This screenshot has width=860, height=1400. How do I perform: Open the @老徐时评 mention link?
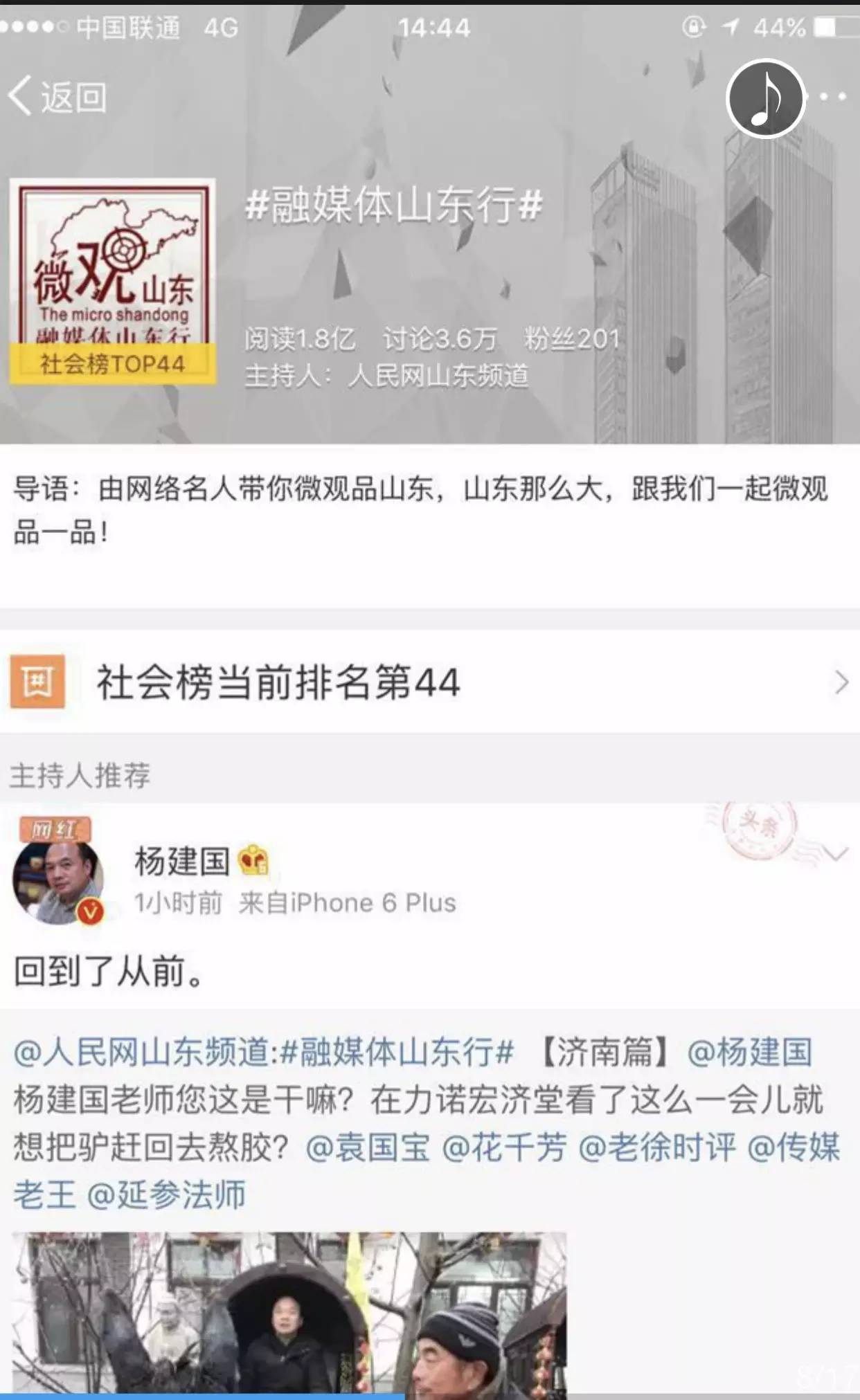656,1147
